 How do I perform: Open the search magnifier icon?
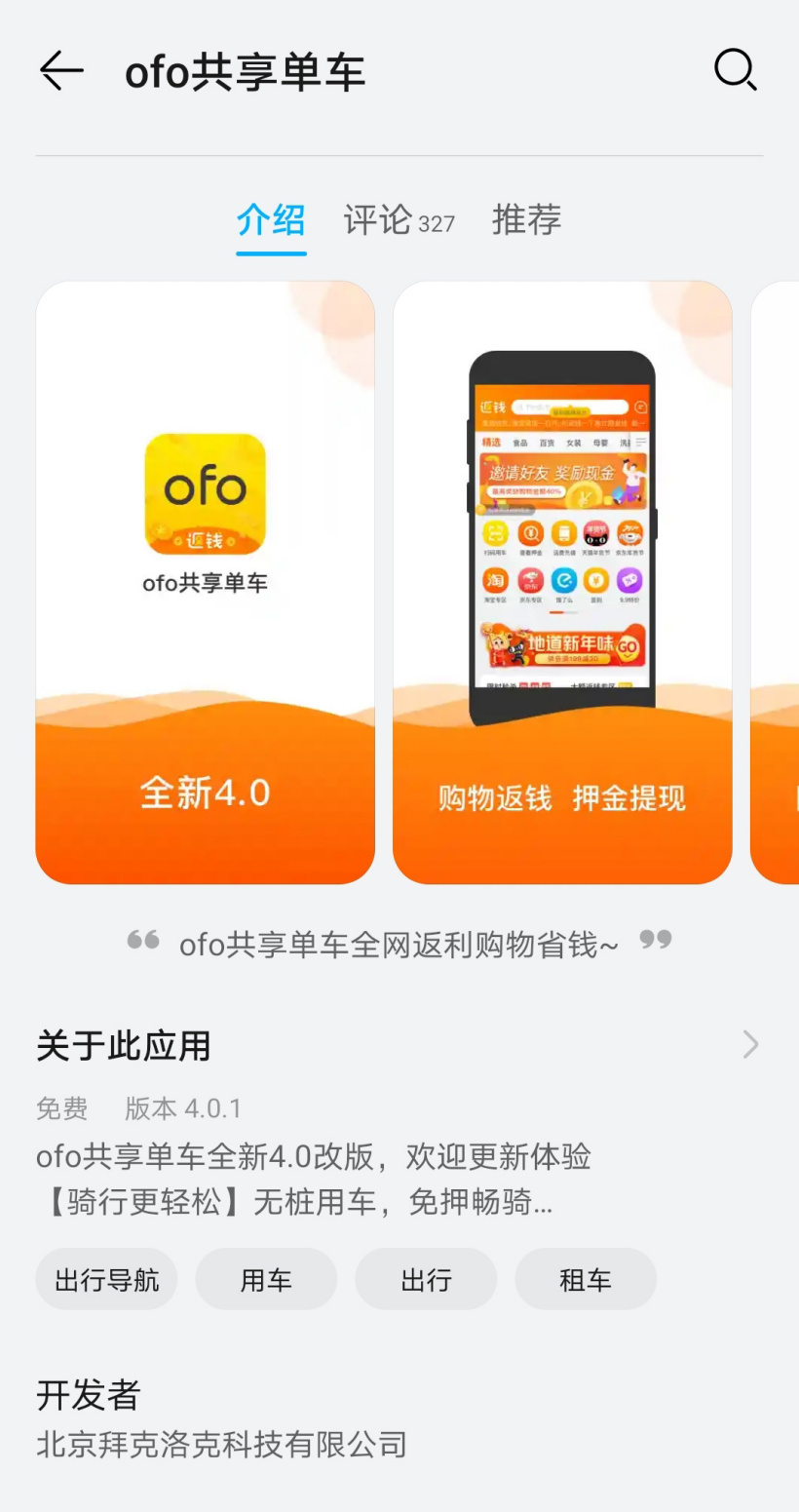[735, 71]
